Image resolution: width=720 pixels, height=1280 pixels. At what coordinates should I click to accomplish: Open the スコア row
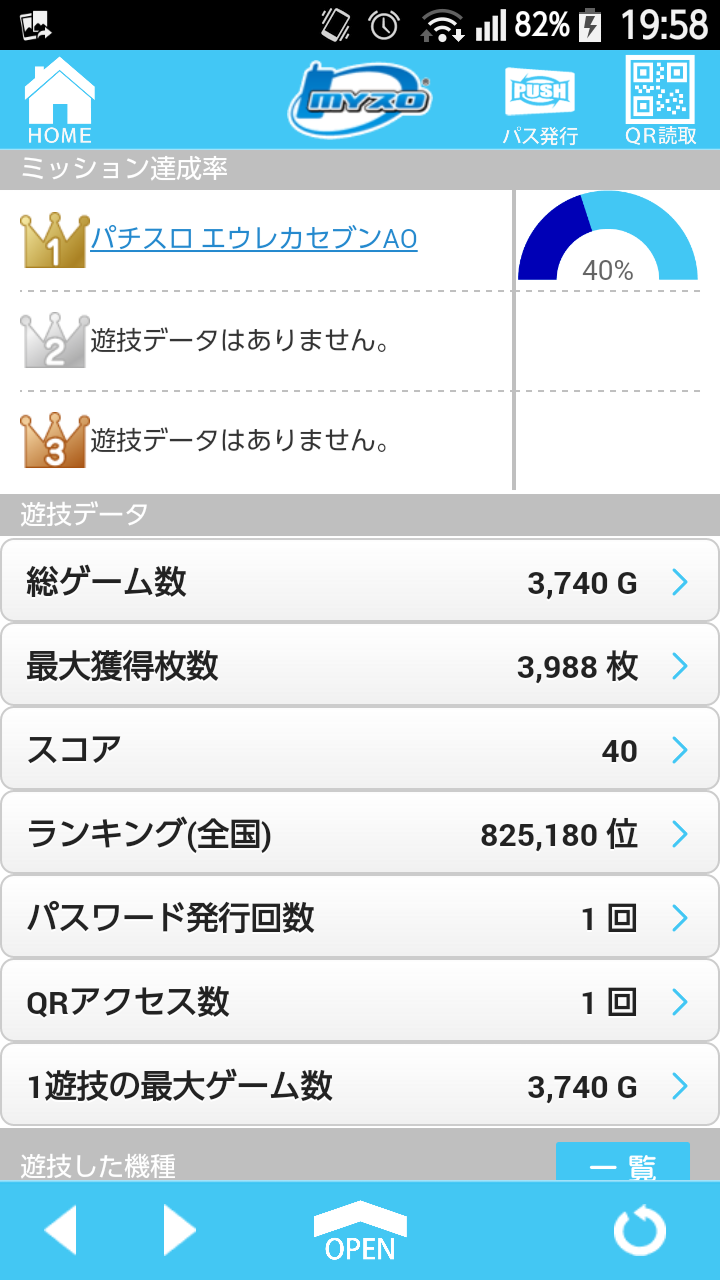click(360, 749)
